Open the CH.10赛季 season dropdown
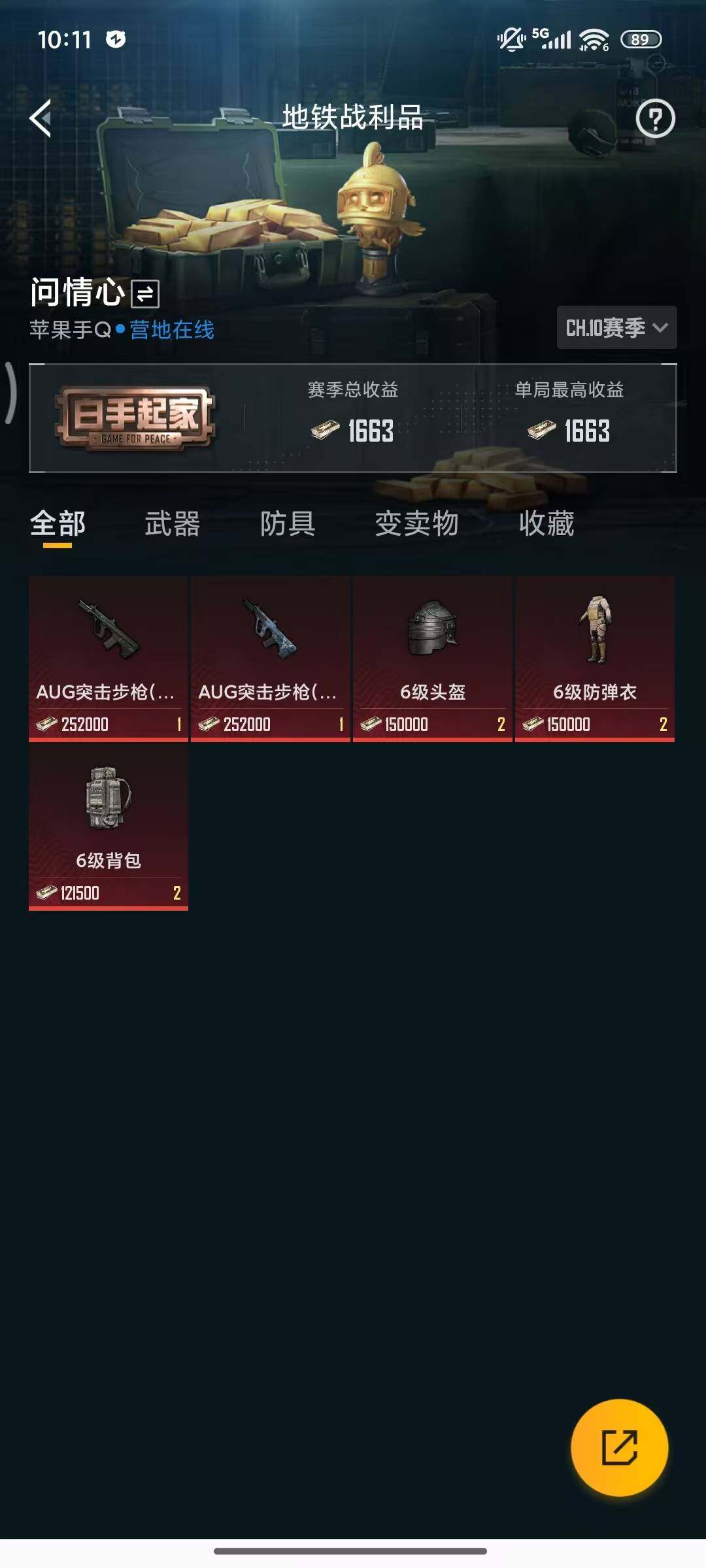 [608, 328]
